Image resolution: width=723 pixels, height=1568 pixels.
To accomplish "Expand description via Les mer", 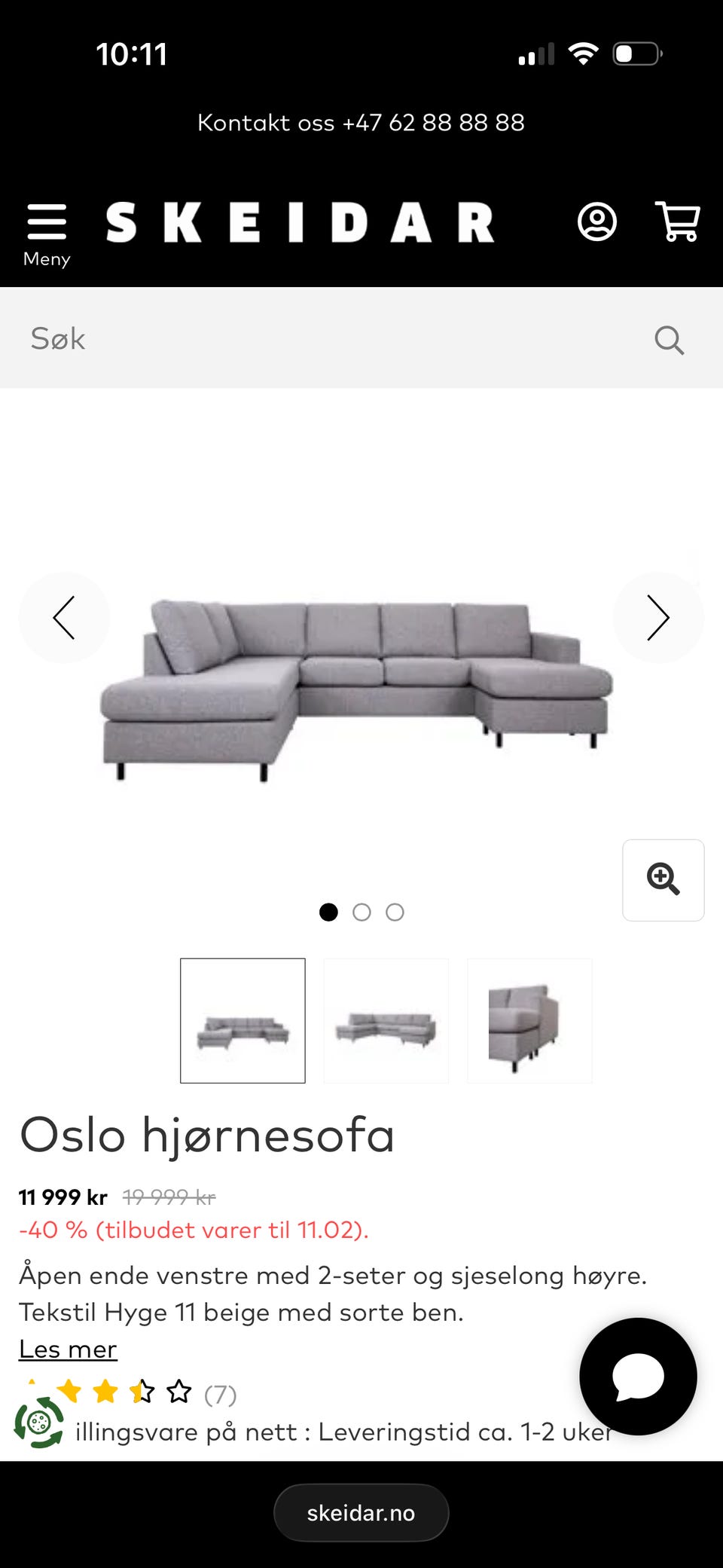I will click(x=68, y=1349).
